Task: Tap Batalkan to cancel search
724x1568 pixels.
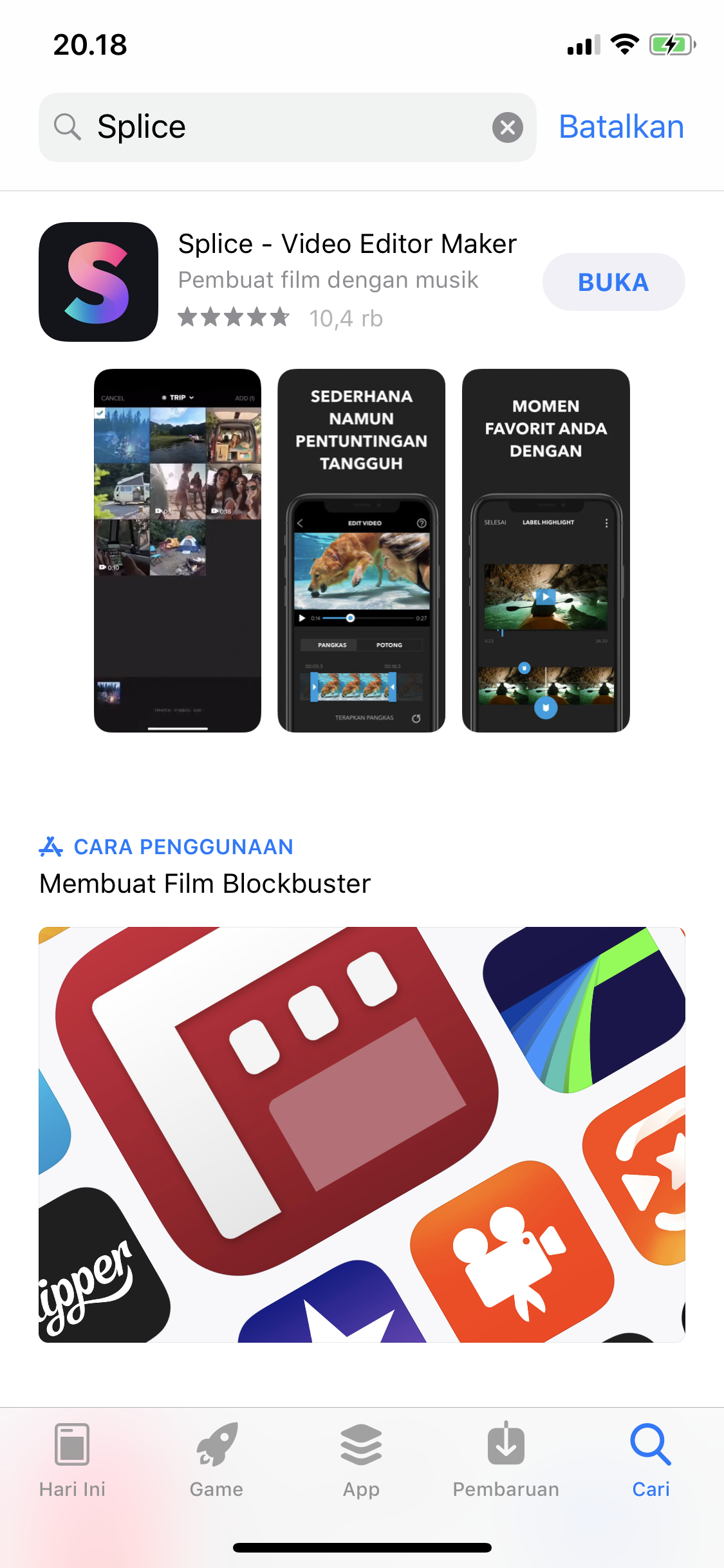Action: (620, 127)
